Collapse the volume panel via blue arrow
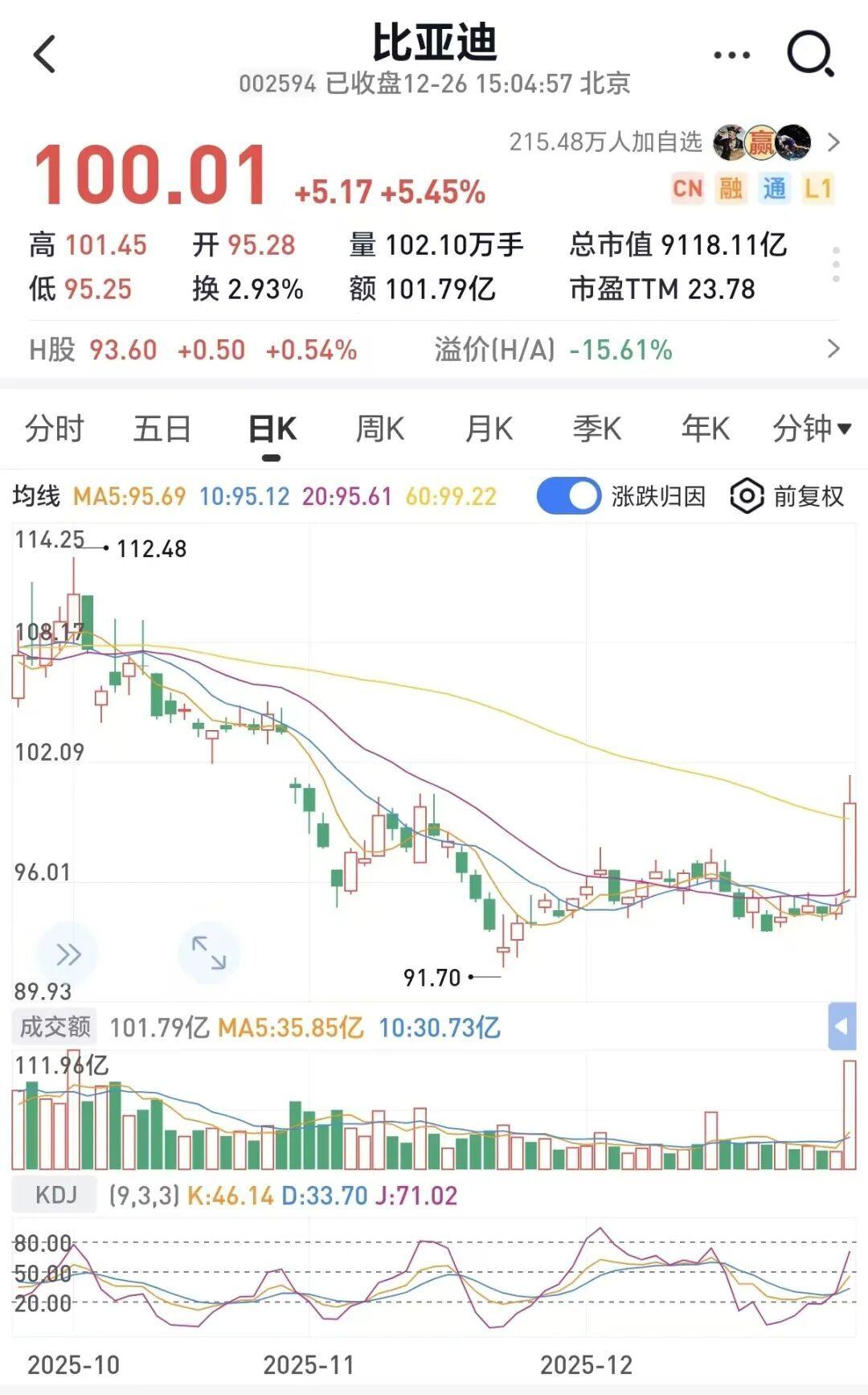This screenshot has height=1395, width=868. click(x=841, y=1024)
